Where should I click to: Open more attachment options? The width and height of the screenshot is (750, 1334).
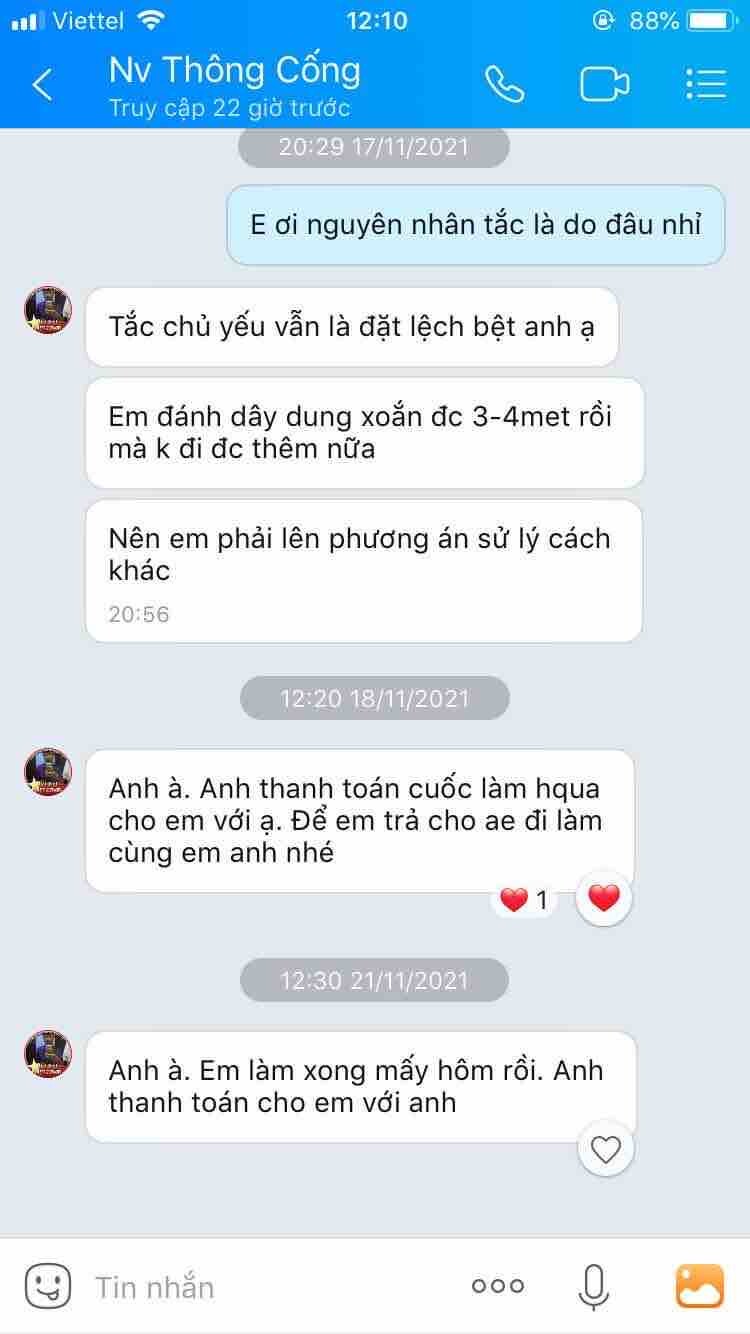point(497,1286)
